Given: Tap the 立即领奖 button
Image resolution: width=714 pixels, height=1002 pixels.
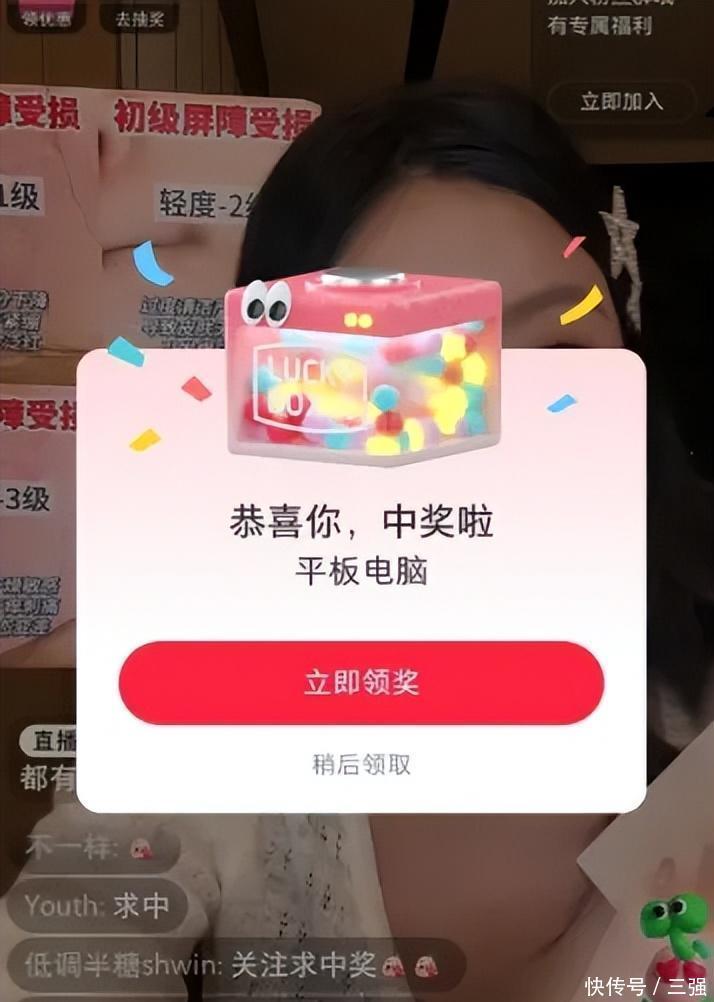Looking at the screenshot, I should point(361,683).
